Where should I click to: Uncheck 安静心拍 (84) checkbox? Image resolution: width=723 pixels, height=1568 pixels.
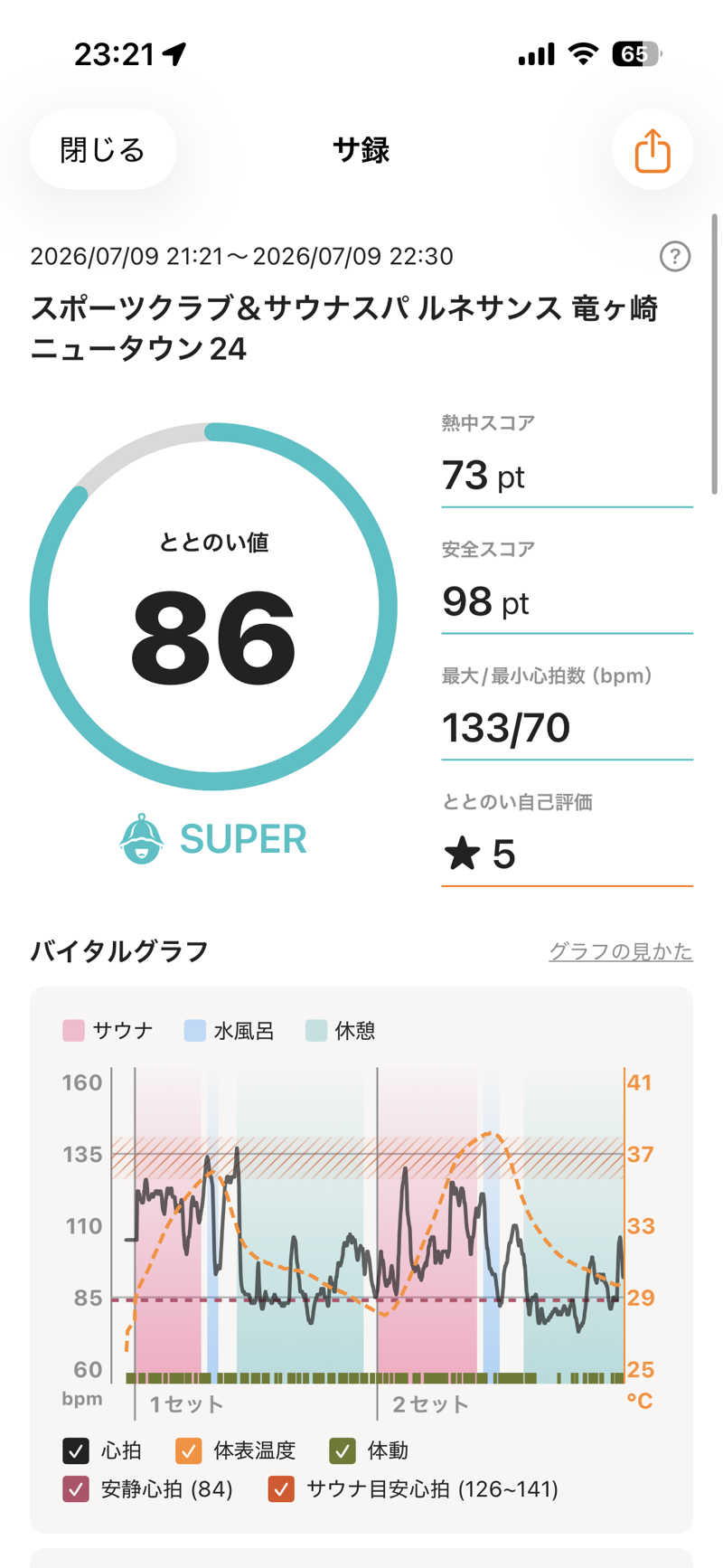[x=76, y=1488]
